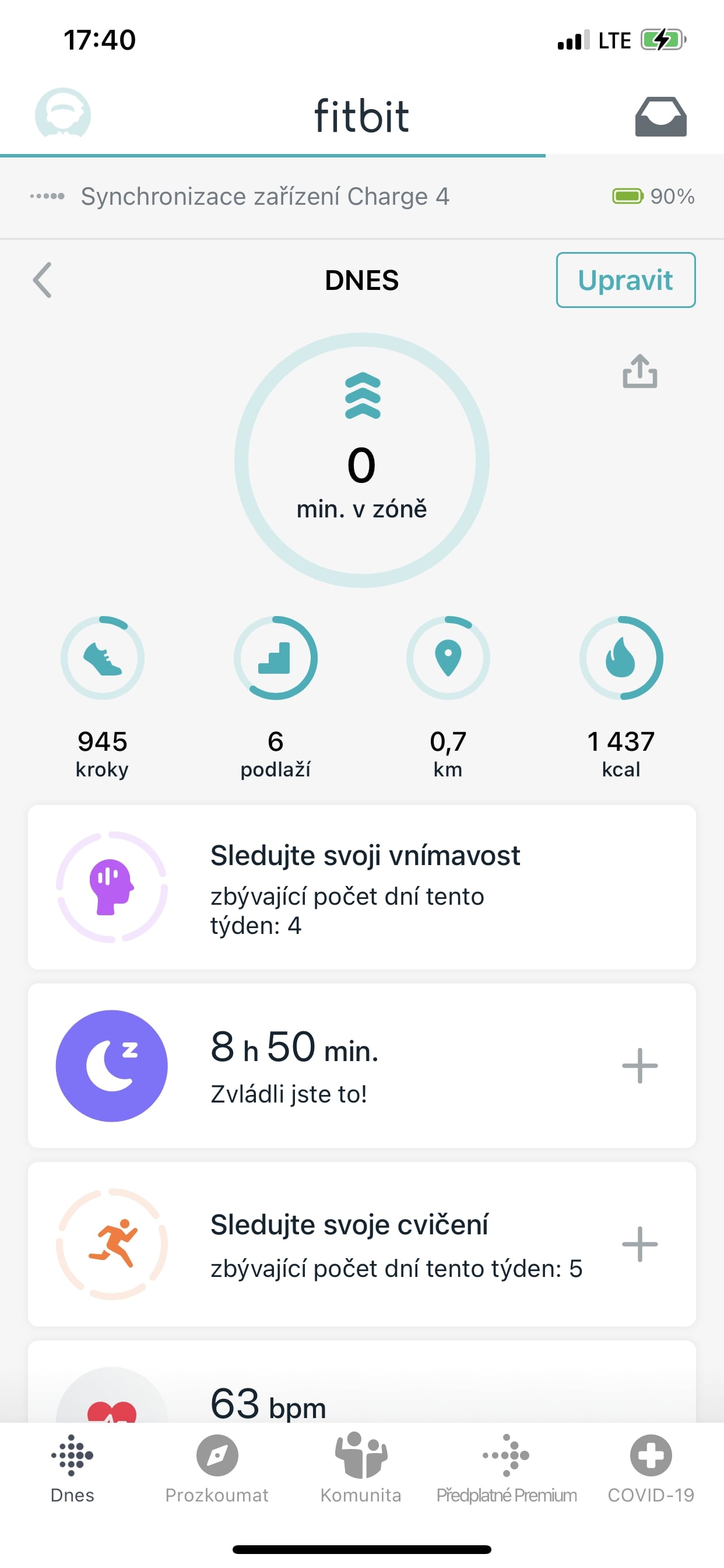Open the profile avatar

click(64, 114)
